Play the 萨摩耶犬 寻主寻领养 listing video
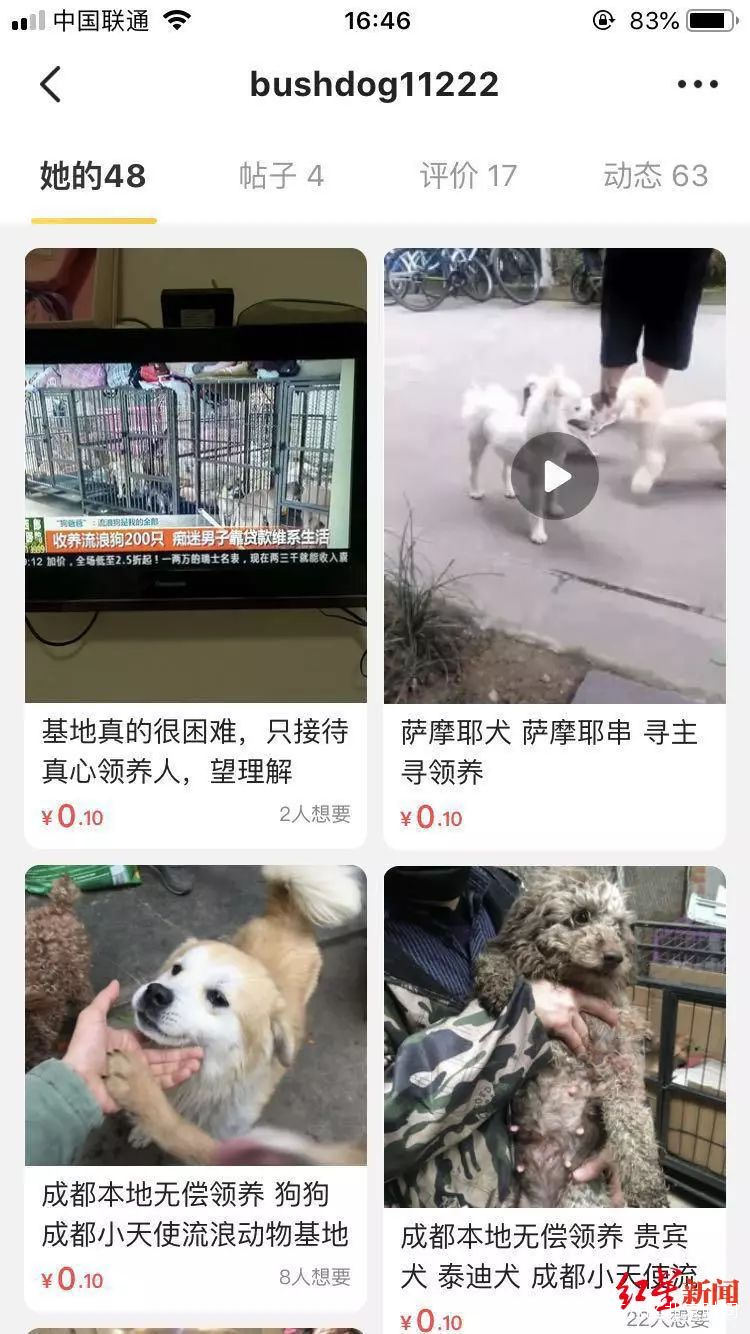The image size is (750, 1334). click(555, 476)
